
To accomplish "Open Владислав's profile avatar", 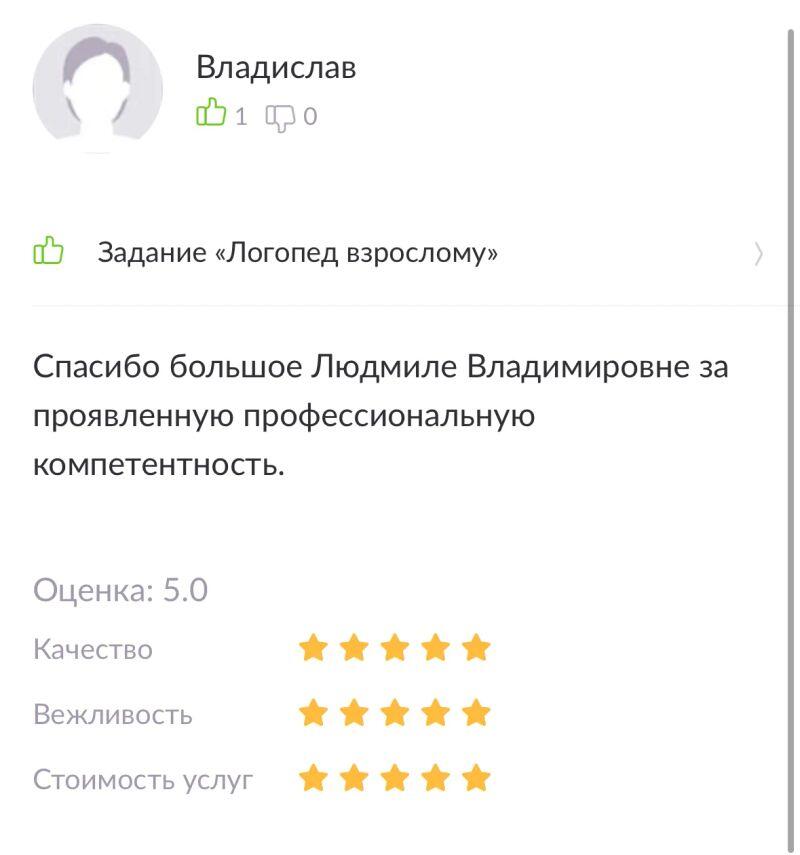I will (98, 89).
